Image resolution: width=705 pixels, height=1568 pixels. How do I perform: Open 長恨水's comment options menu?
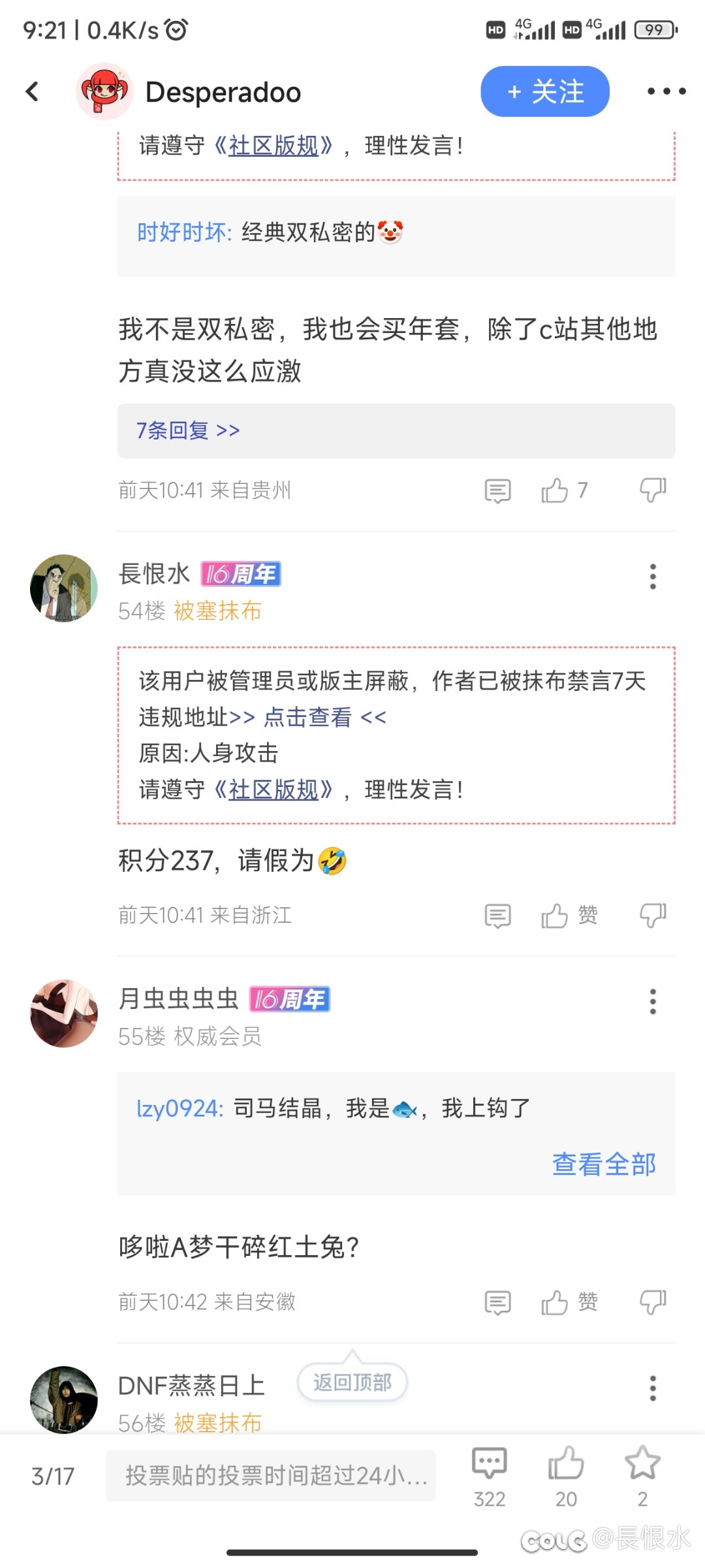[653, 577]
